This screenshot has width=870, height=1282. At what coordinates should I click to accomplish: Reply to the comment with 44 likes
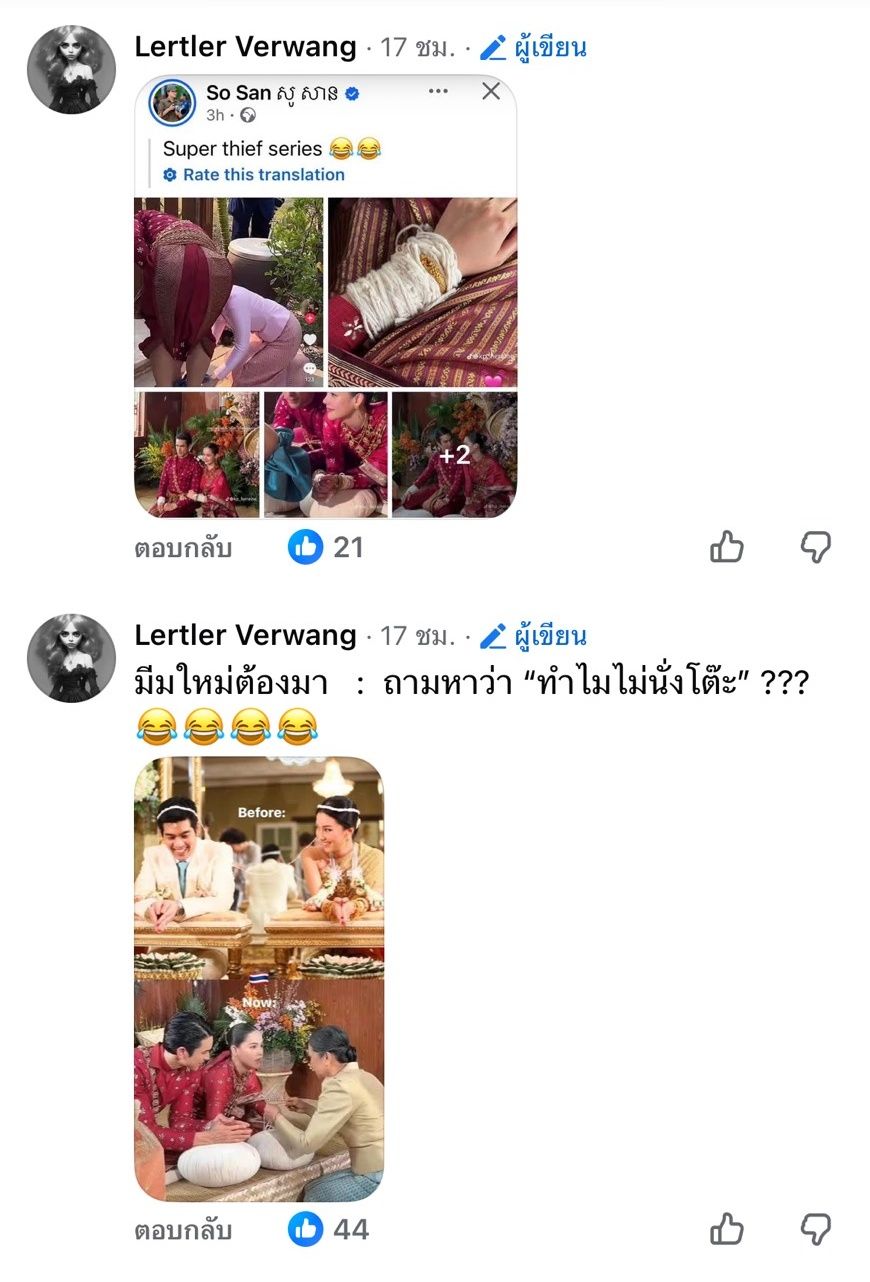[183, 1230]
